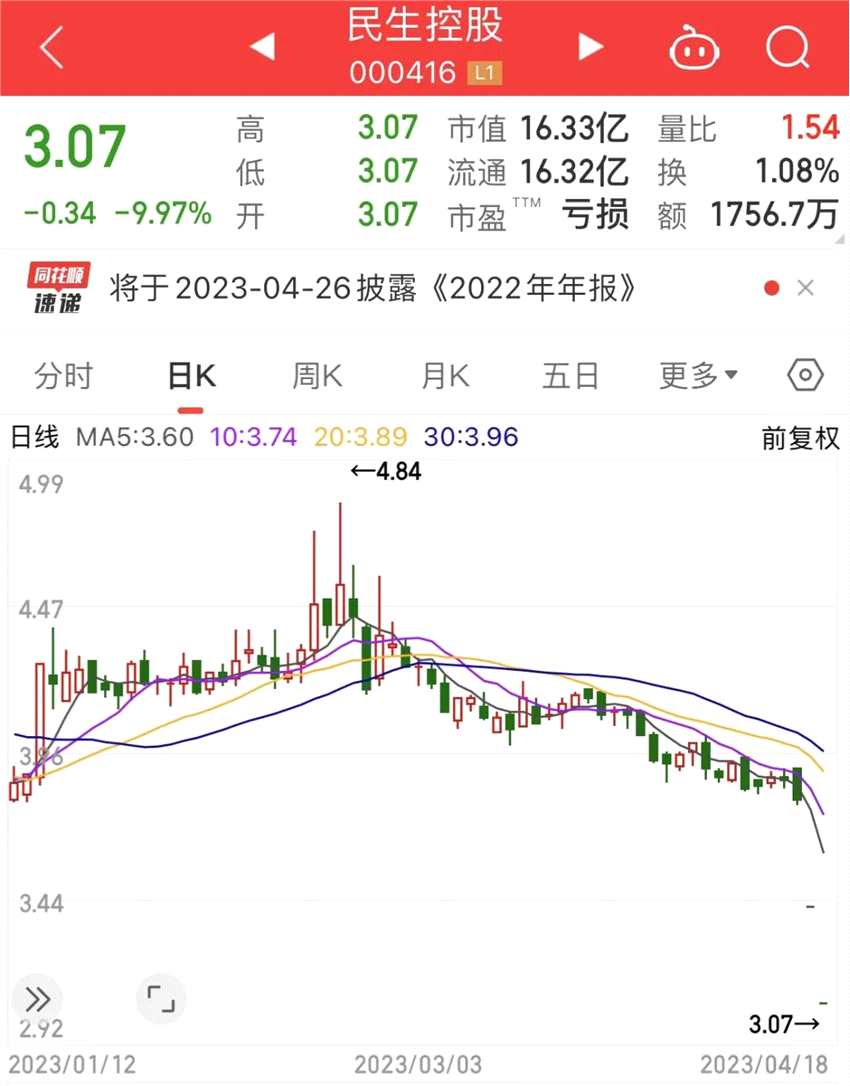Select the 日K chart tab
Image resolution: width=850 pixels, height=1086 pixels.
click(x=191, y=376)
